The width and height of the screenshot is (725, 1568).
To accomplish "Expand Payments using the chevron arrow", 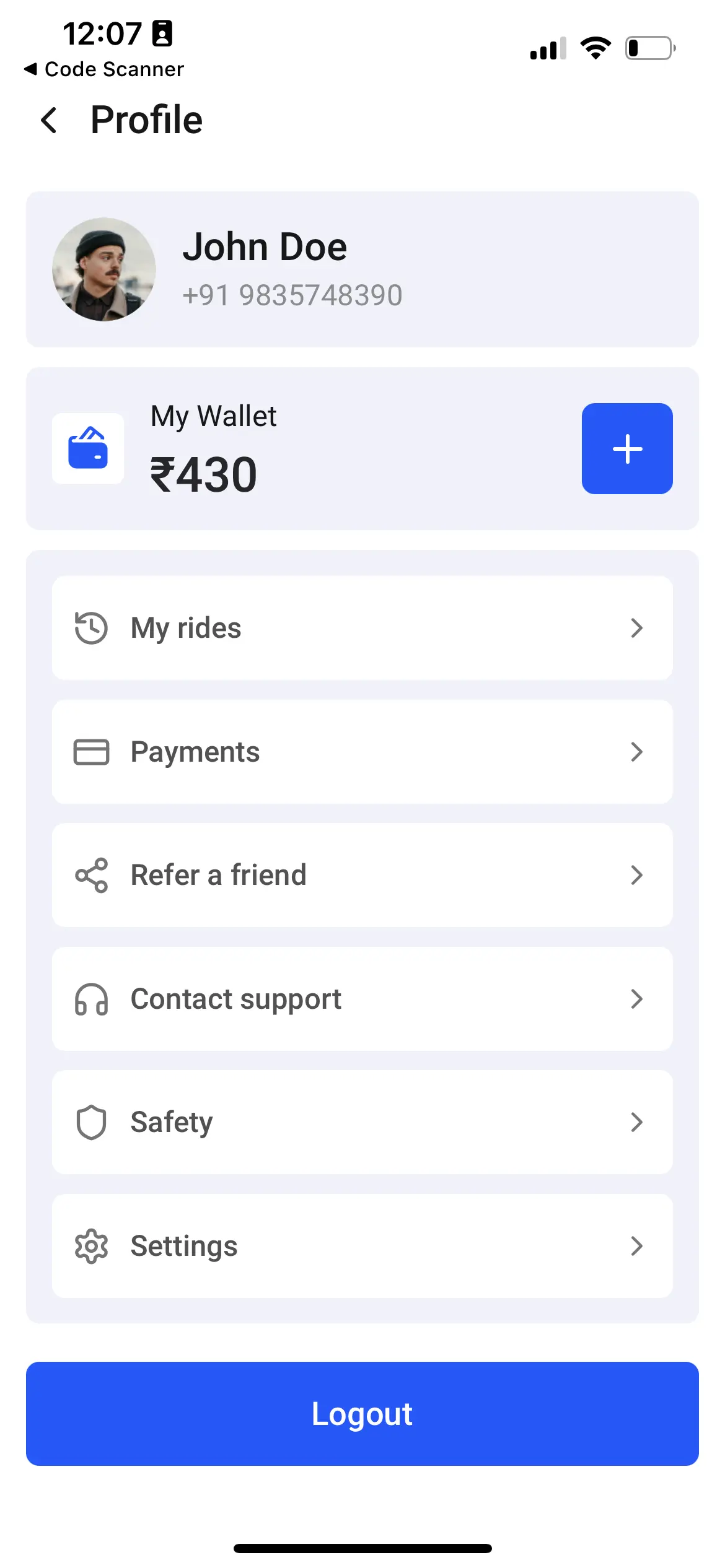I will click(638, 752).
